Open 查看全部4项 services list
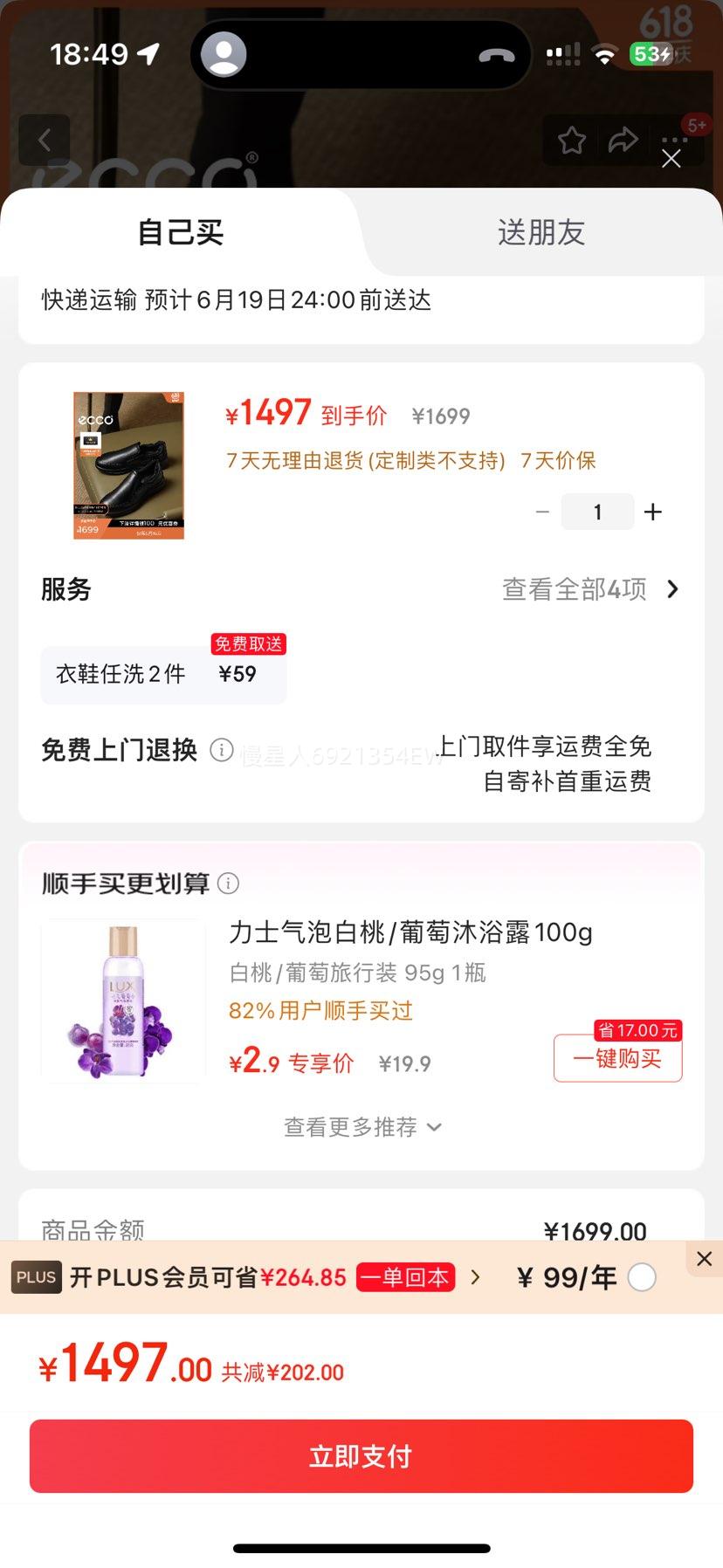Image resolution: width=723 pixels, height=1568 pixels. pos(590,589)
